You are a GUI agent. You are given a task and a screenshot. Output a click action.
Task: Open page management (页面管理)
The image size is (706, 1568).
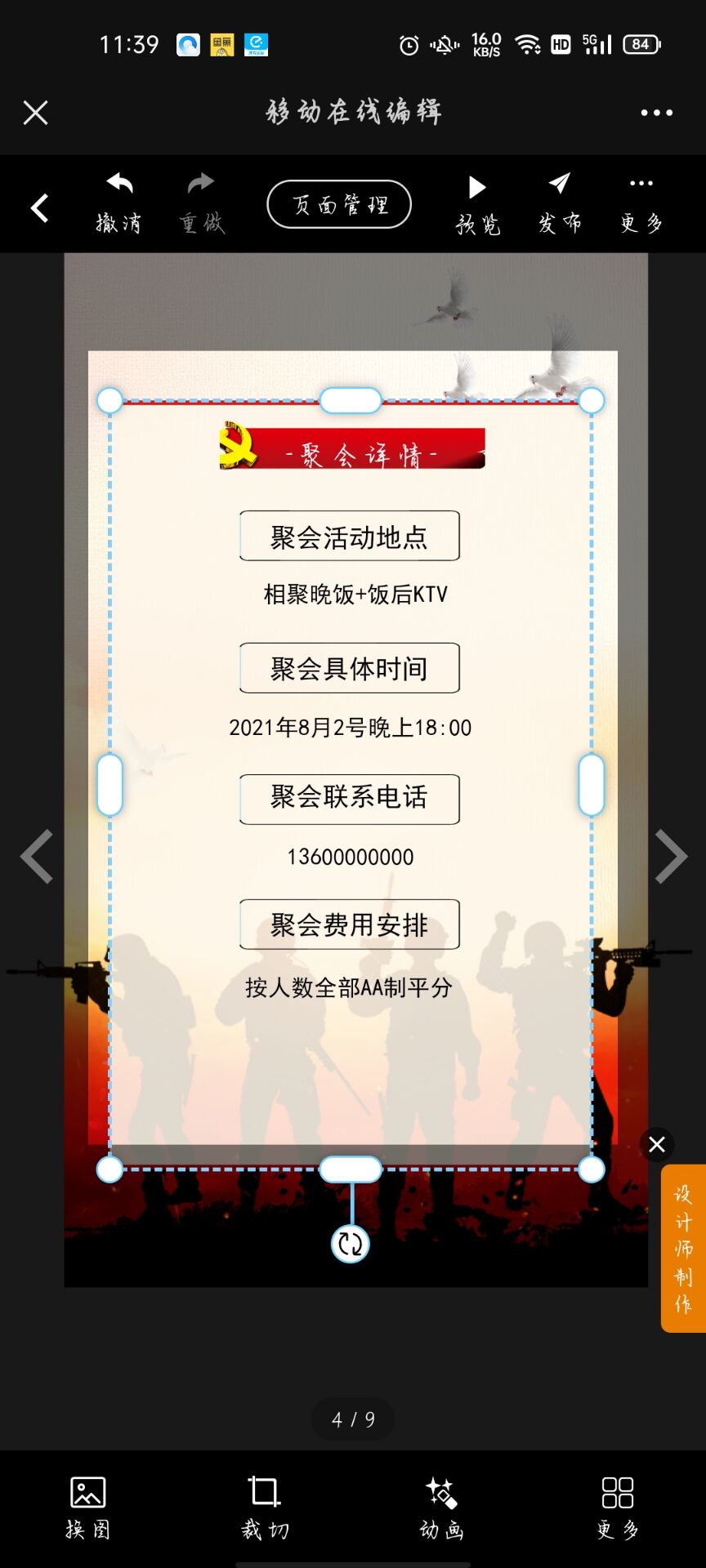tap(339, 204)
